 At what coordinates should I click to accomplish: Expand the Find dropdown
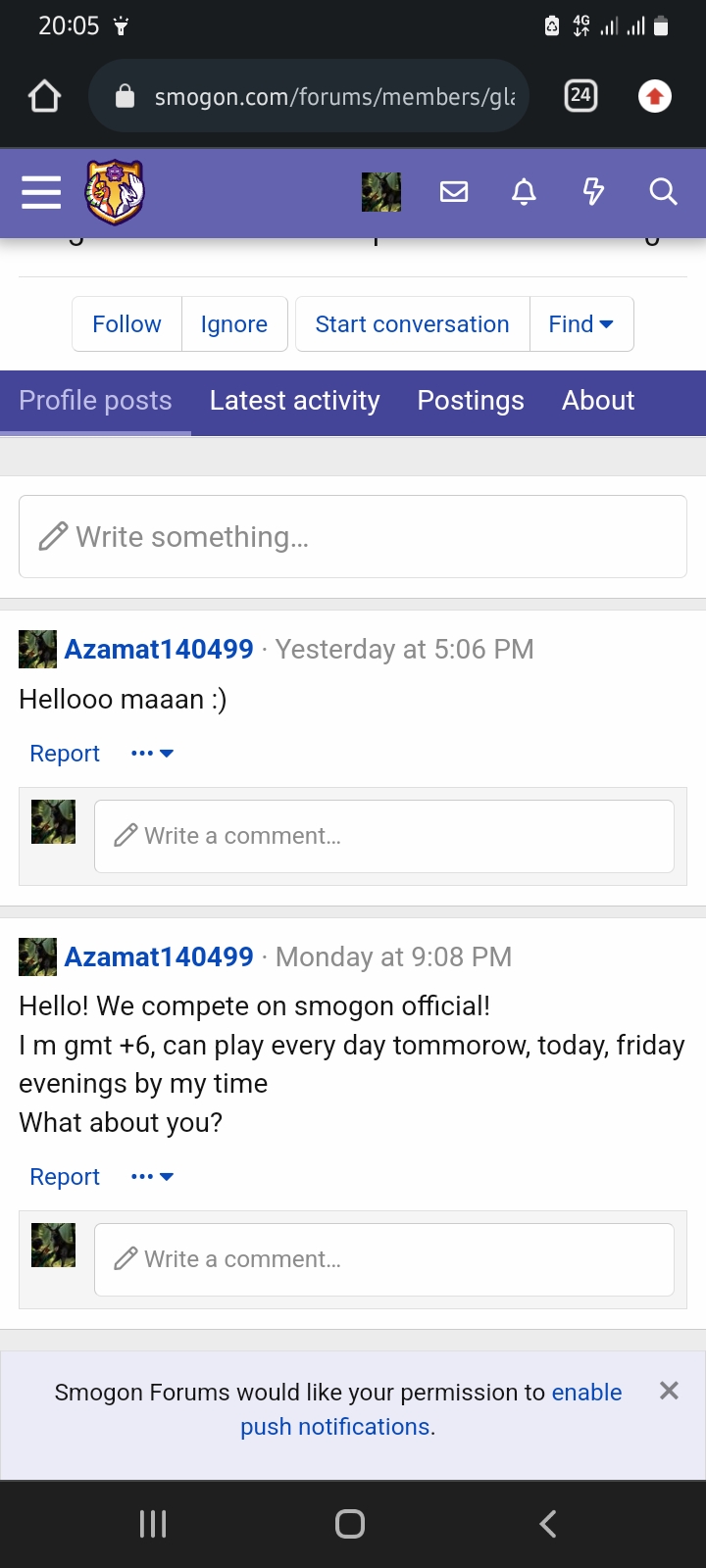[x=581, y=323]
